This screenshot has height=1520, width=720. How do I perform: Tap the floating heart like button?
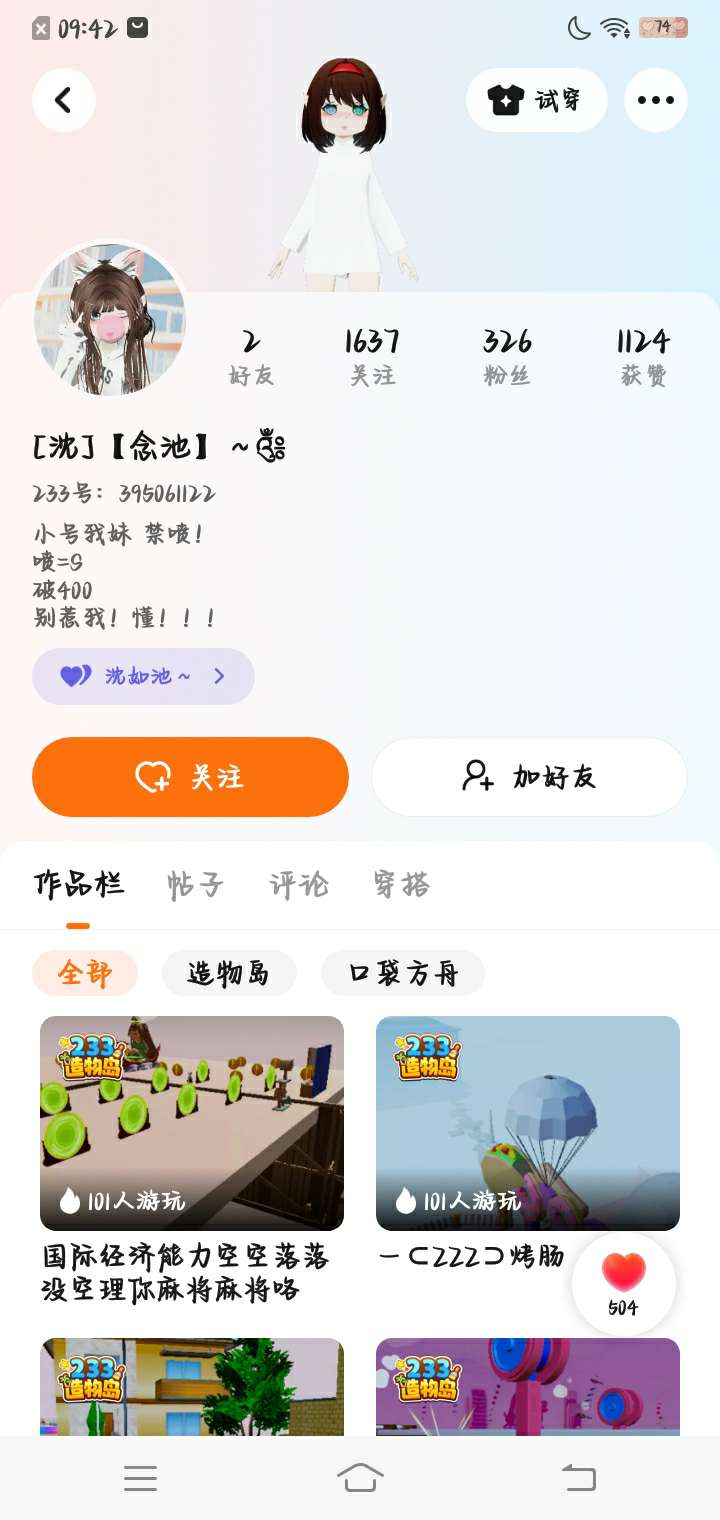623,1283
